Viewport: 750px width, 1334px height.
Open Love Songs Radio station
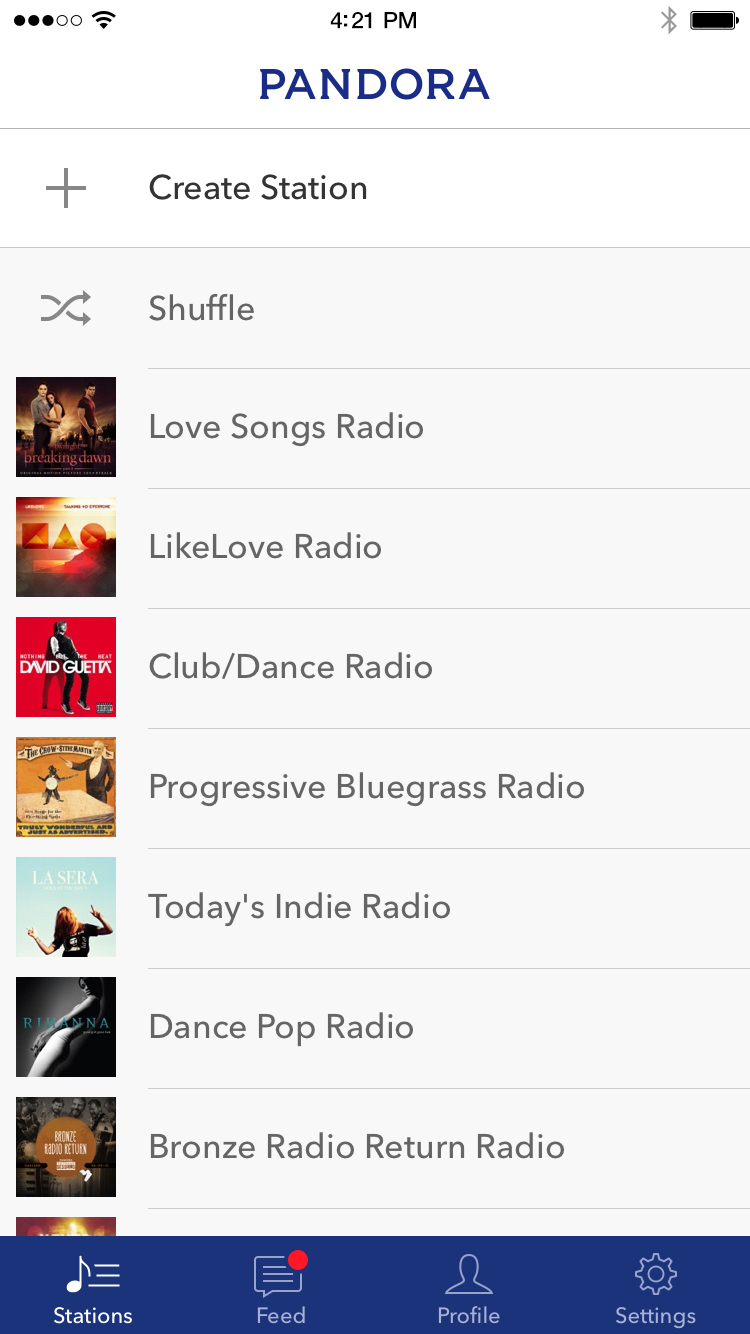[286, 427]
